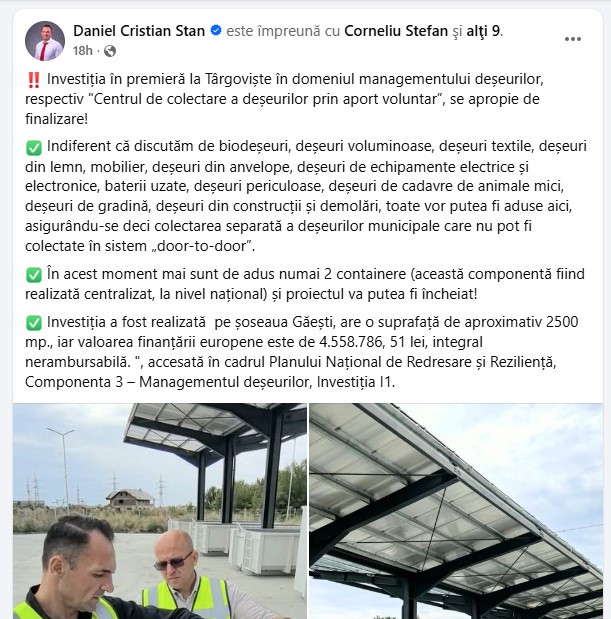Open Daniel Cristian Stan's profile picture
Image resolution: width=611 pixels, height=619 pixels.
42,39
